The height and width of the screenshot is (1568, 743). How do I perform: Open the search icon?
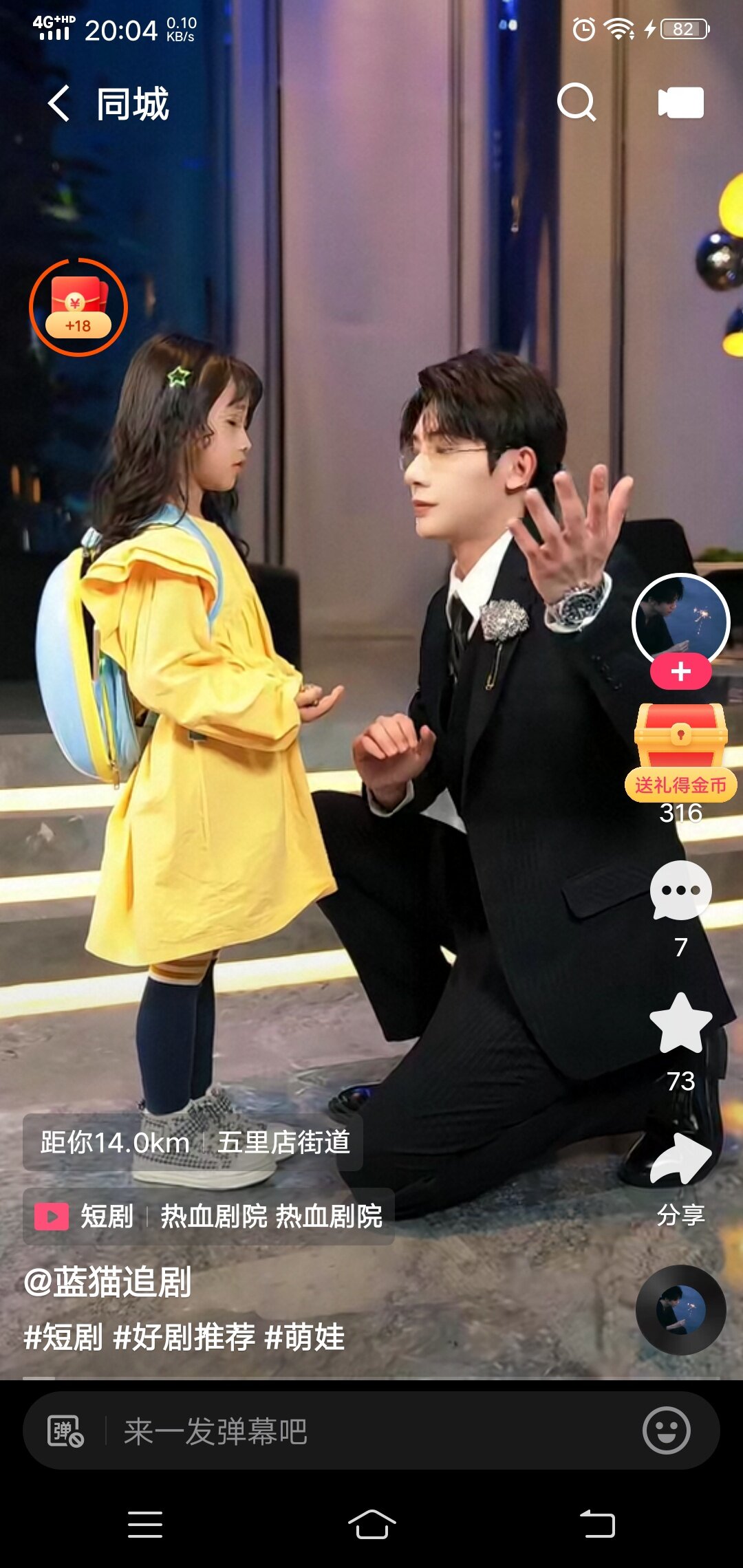point(575,103)
